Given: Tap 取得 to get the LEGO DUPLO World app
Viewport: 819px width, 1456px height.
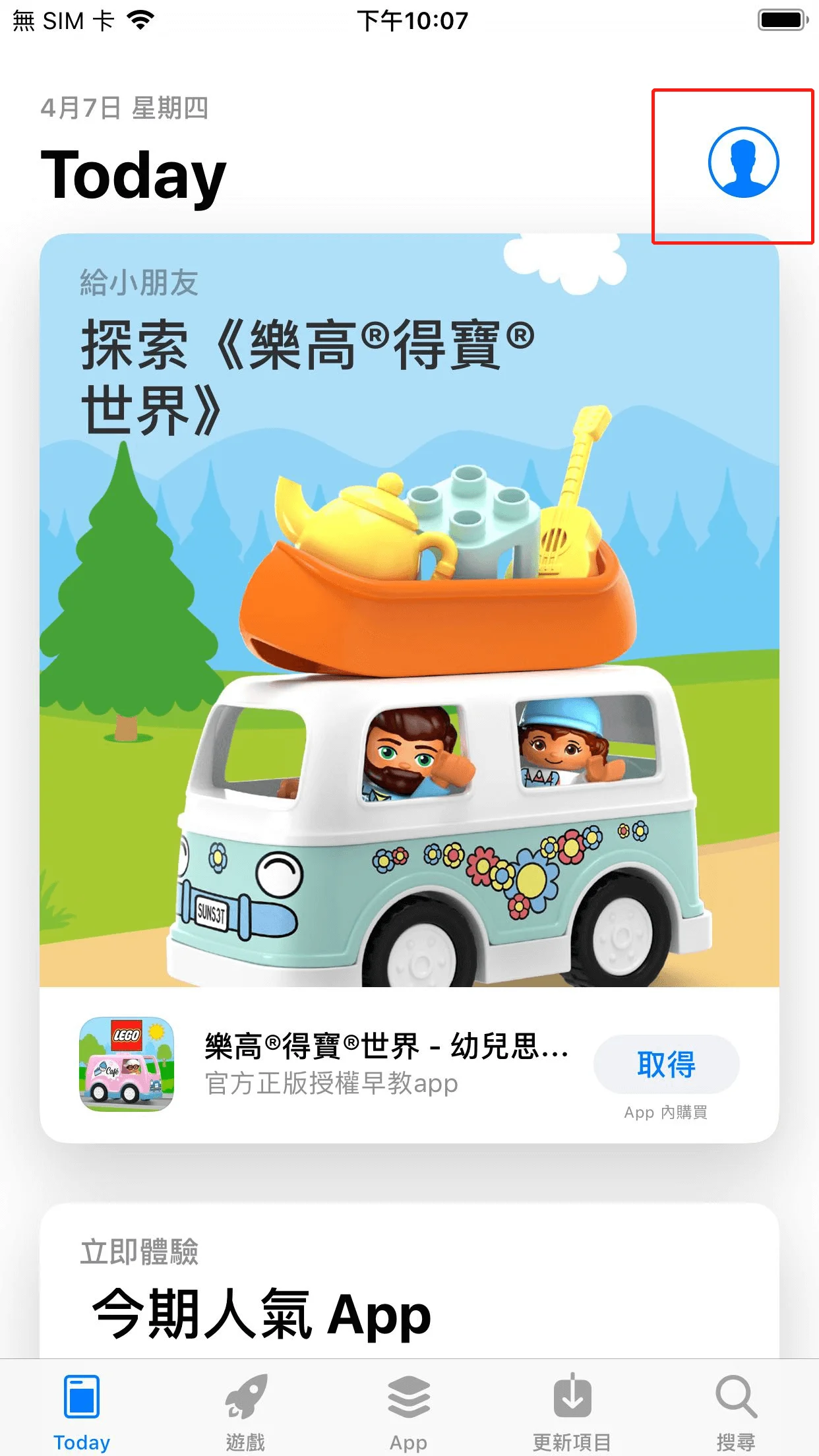Looking at the screenshot, I should [666, 1064].
